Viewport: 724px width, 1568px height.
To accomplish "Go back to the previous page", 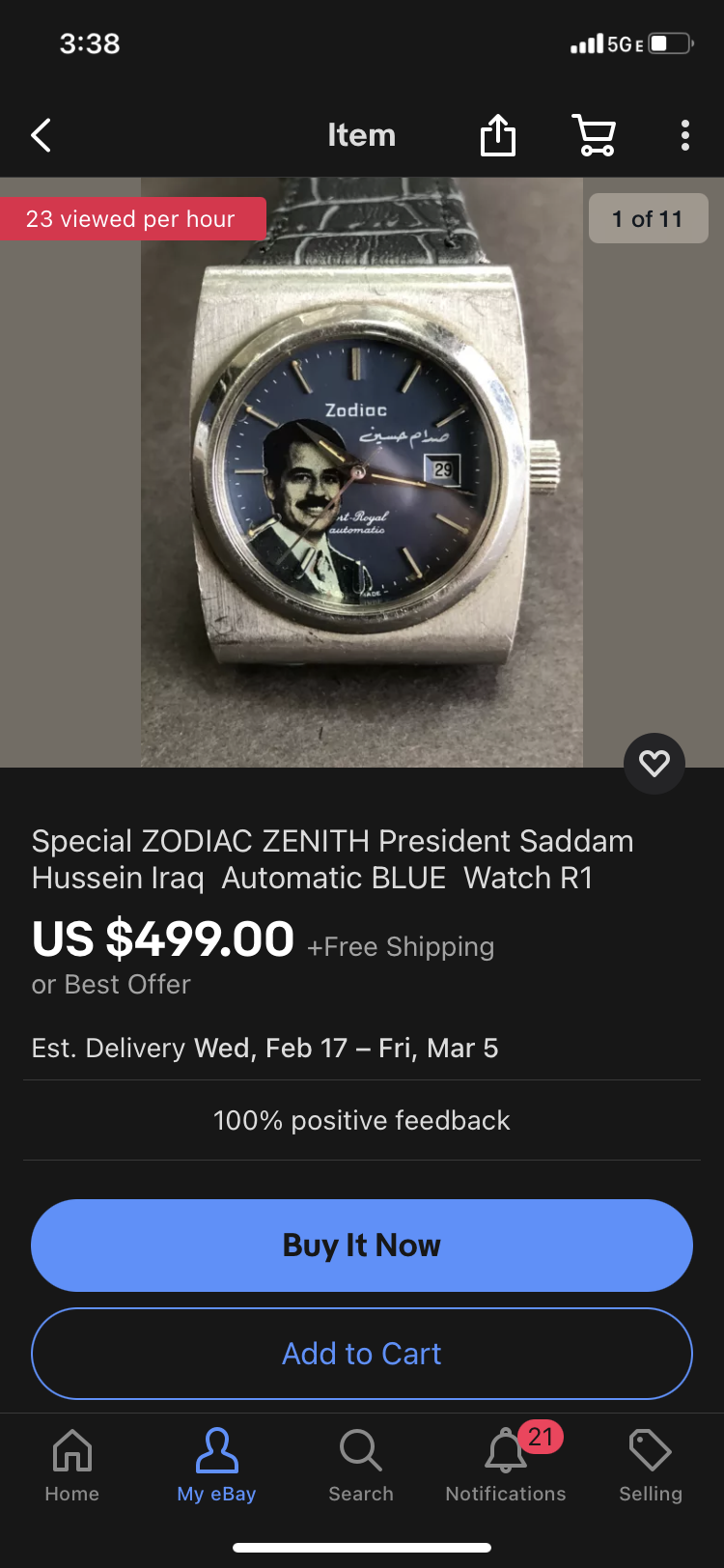I will point(41,136).
